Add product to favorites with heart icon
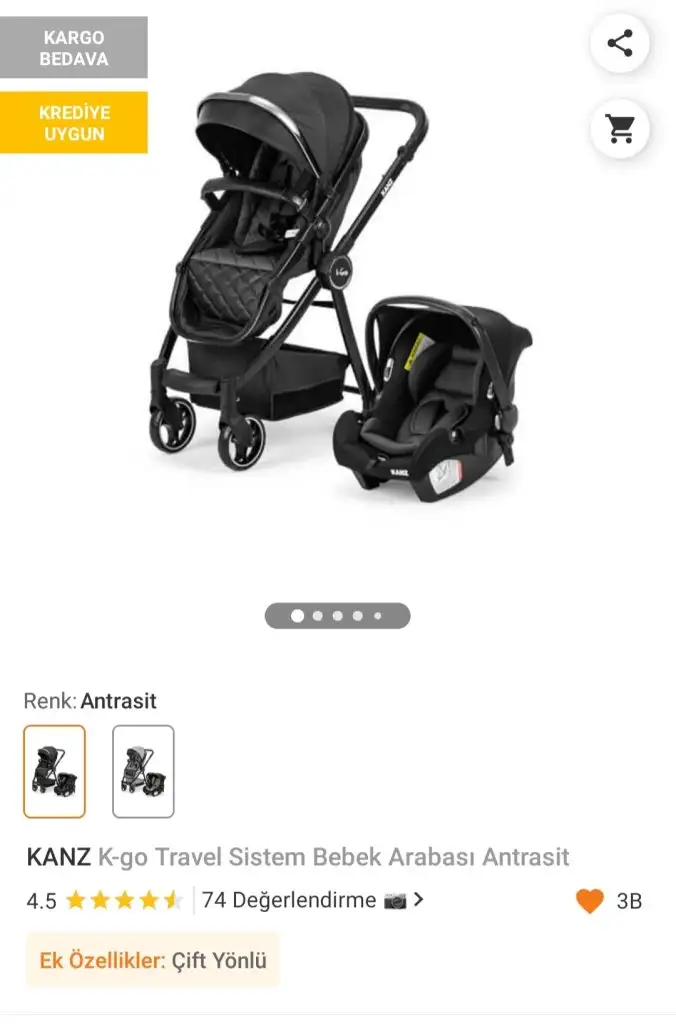This screenshot has width=676, height=1024. pyautogui.click(x=590, y=901)
